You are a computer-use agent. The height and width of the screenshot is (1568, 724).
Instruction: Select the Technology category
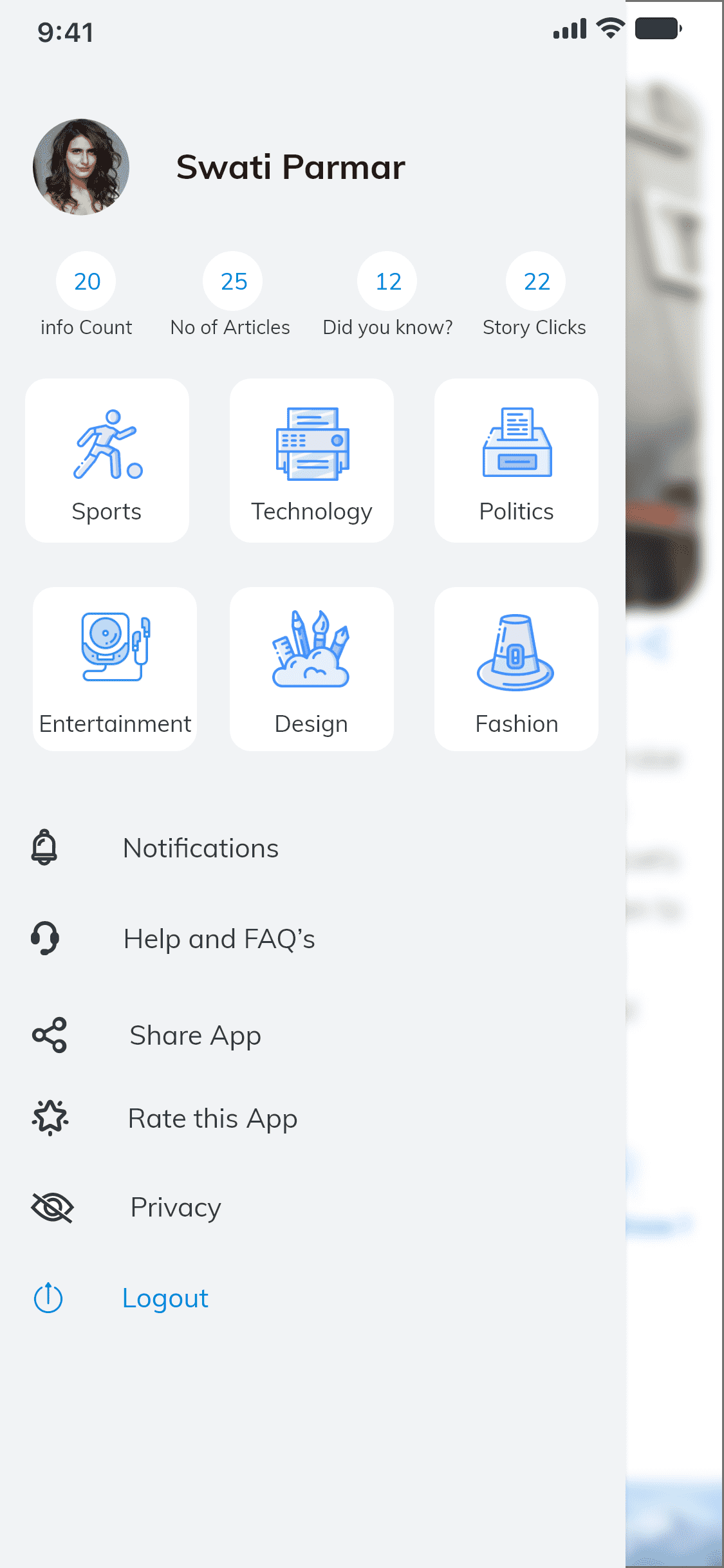(311, 460)
